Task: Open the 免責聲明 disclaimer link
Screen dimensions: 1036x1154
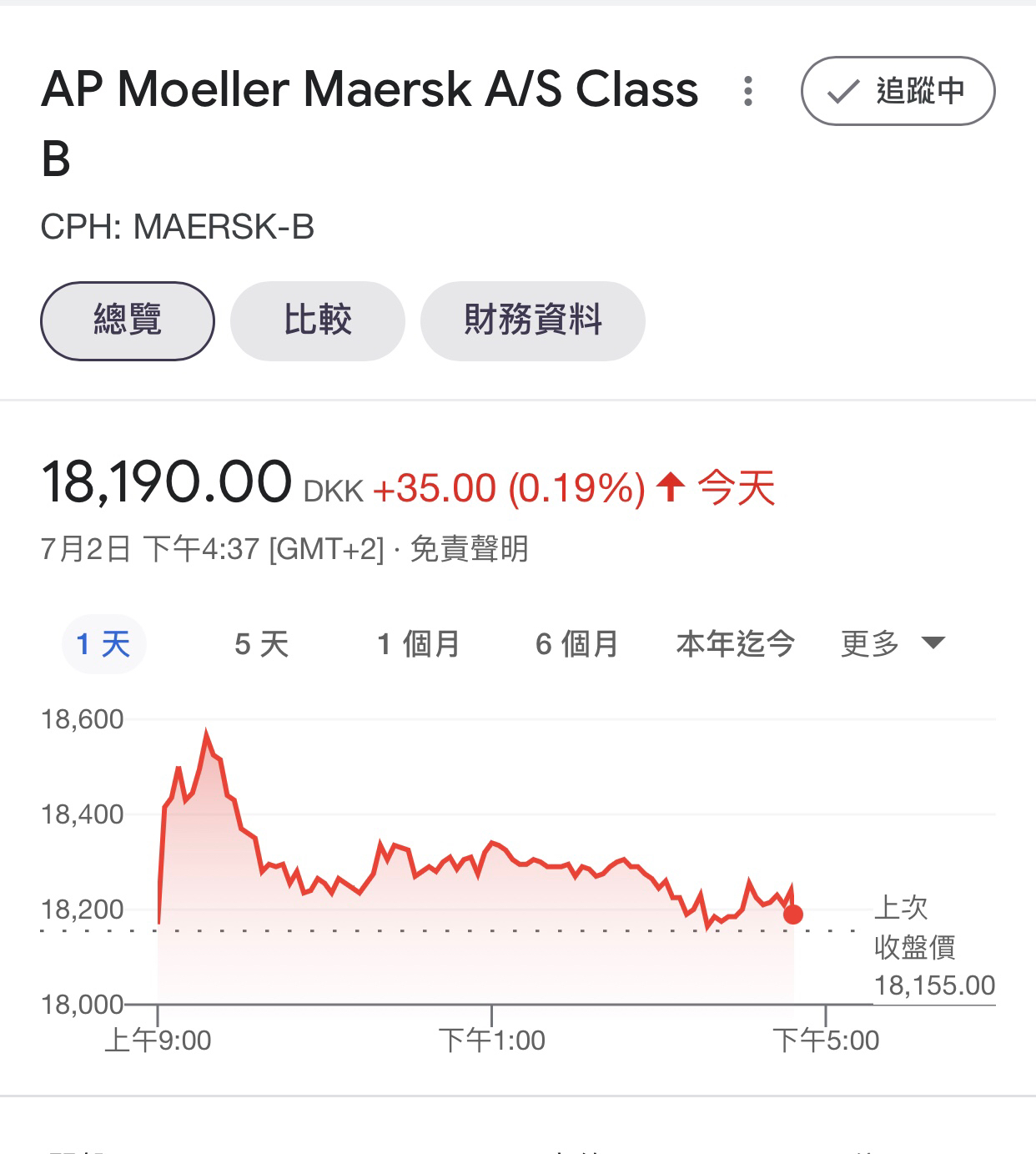Action: [x=470, y=549]
